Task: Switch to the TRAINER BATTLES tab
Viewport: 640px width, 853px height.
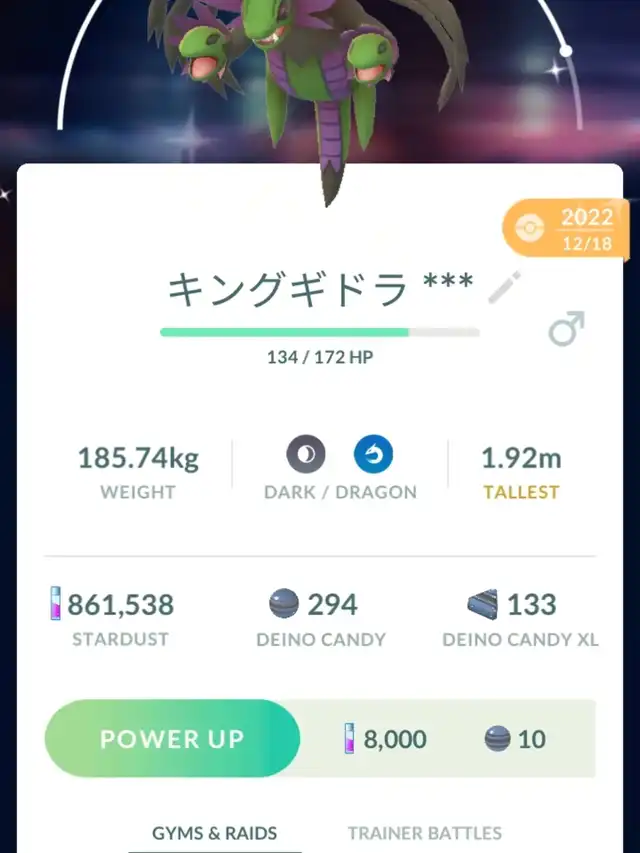Action: point(424,832)
